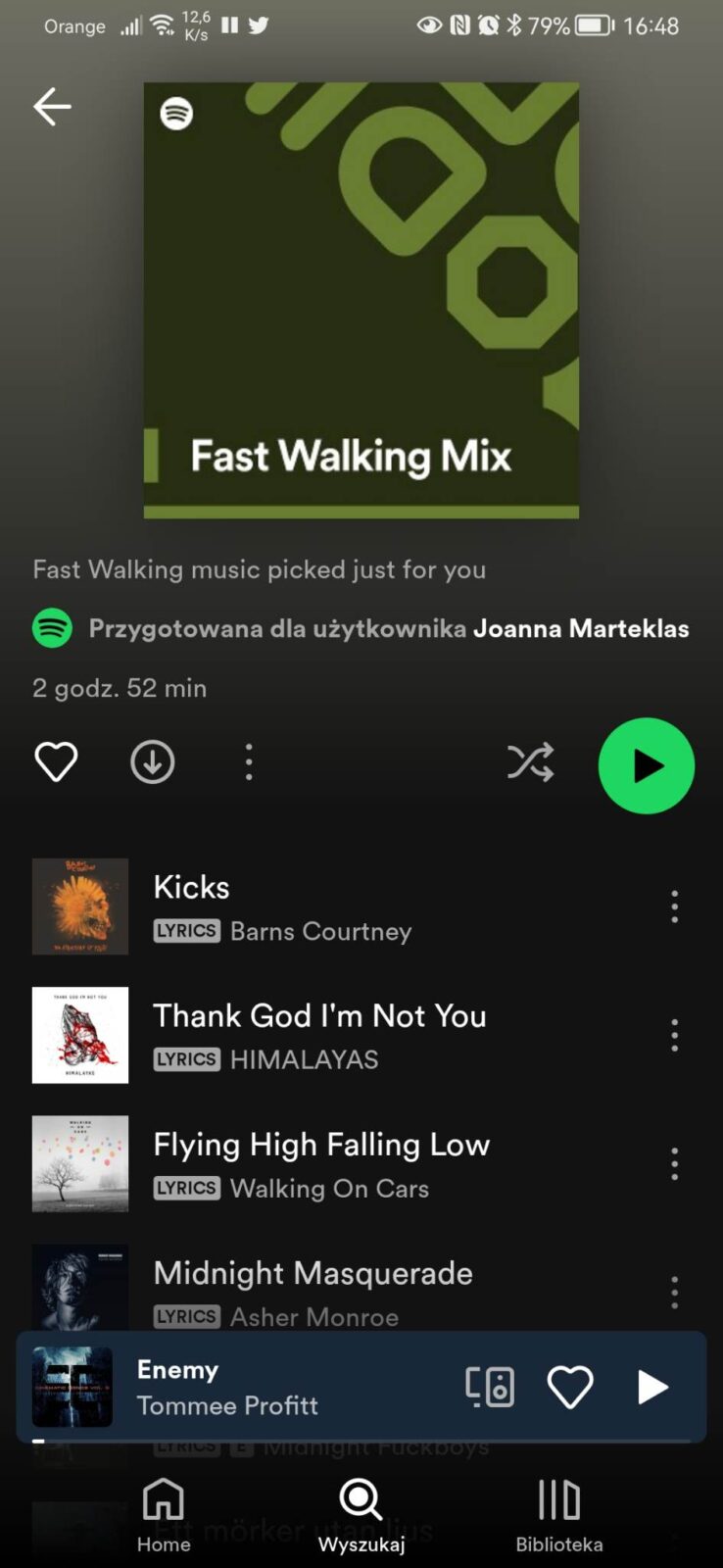Screen dimensions: 723x1568
Task: Play Thank God I'm Not You
Action: click(319, 1035)
